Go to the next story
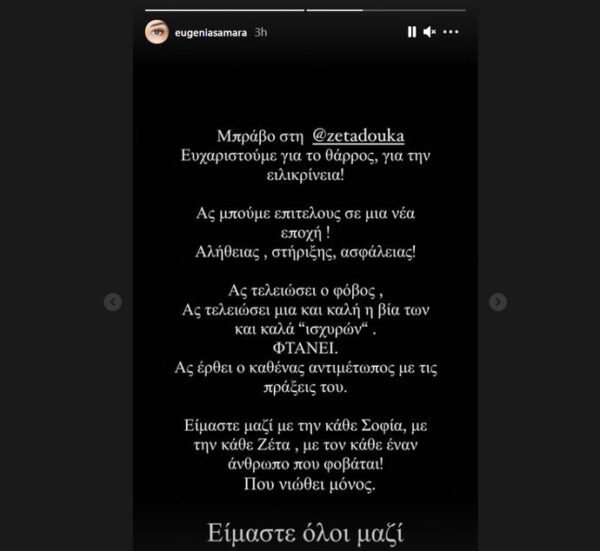This screenshot has width=600, height=551. [x=497, y=302]
